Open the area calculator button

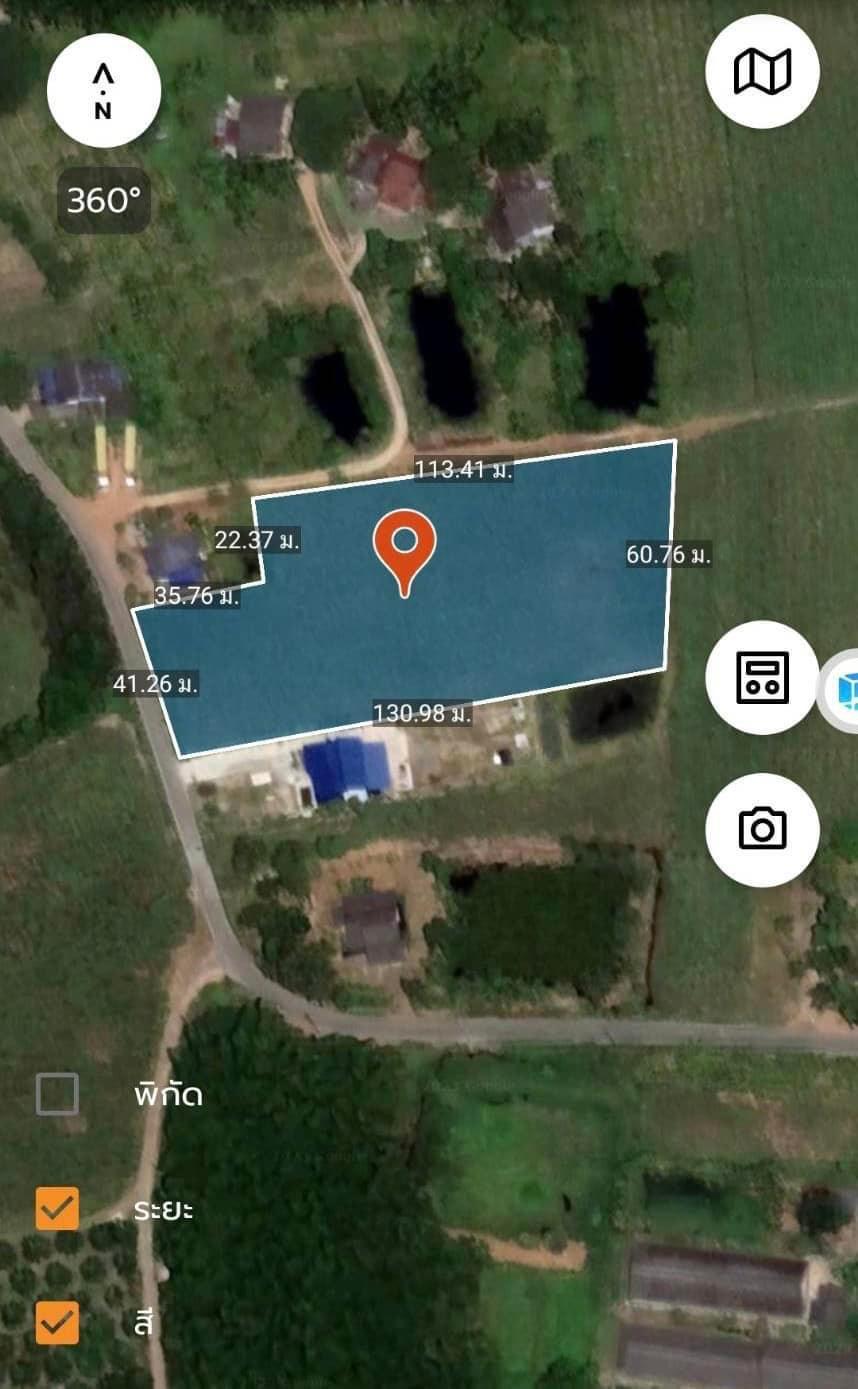762,677
